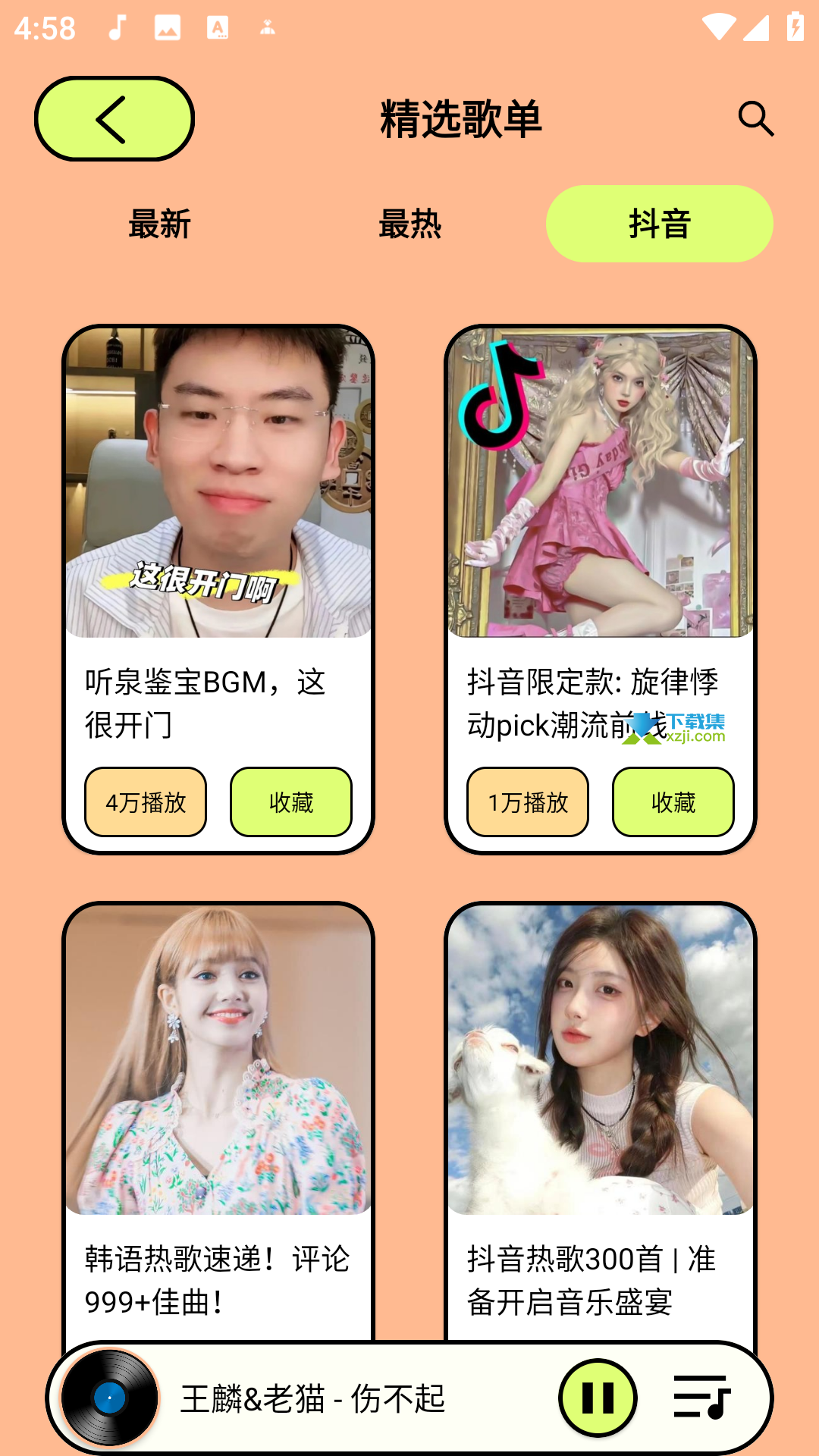
Task: Select the 抖音 tab
Action: [660, 224]
